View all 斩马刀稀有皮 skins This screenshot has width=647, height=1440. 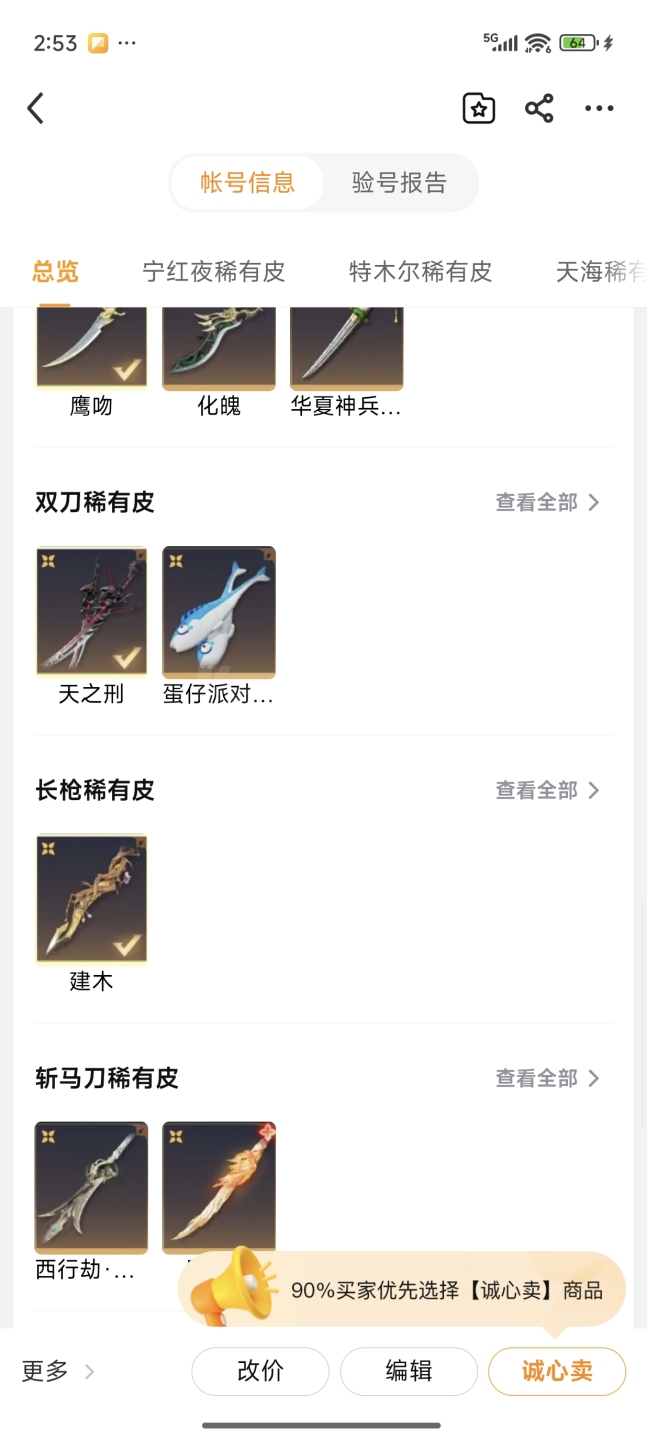click(547, 1078)
